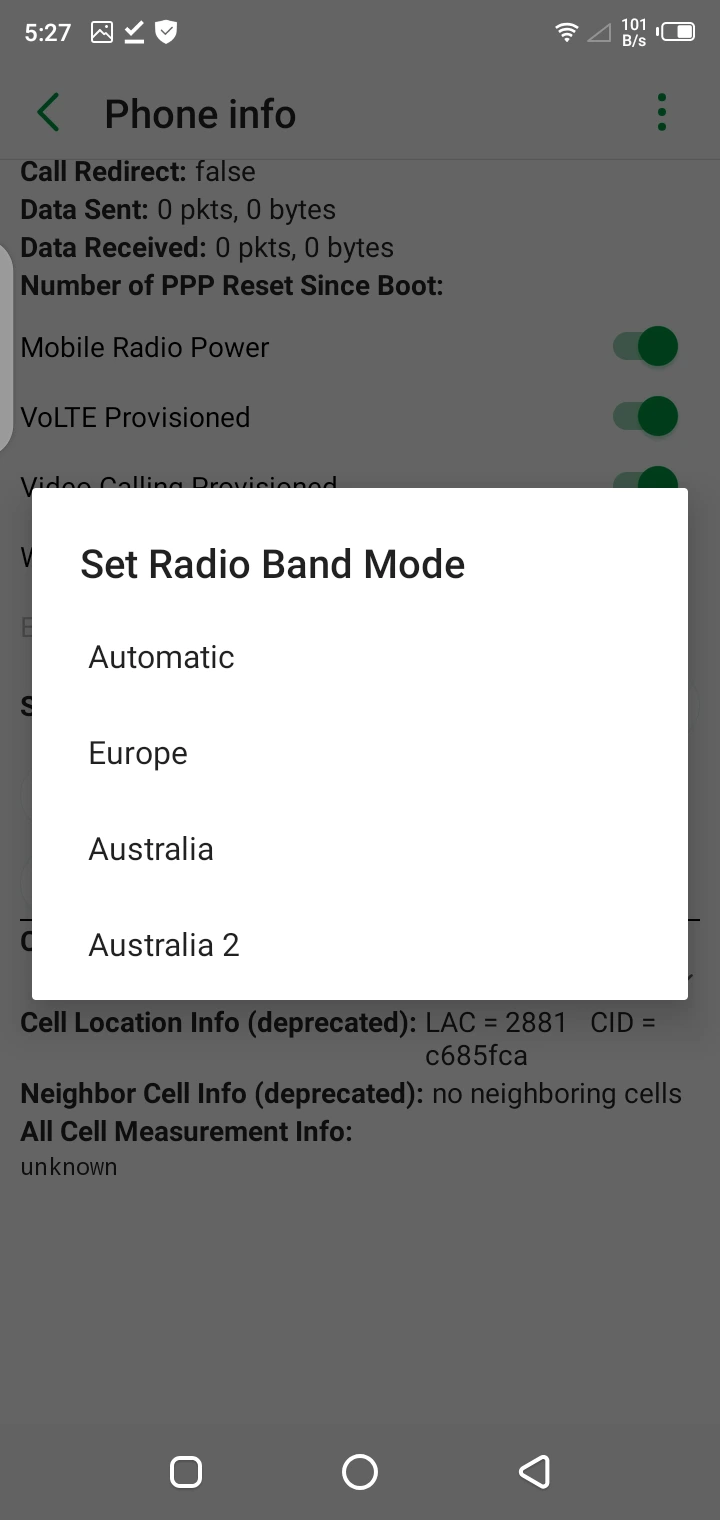The width and height of the screenshot is (720, 1520).
Task: Select Automatic radio band mode
Action: coord(161,657)
